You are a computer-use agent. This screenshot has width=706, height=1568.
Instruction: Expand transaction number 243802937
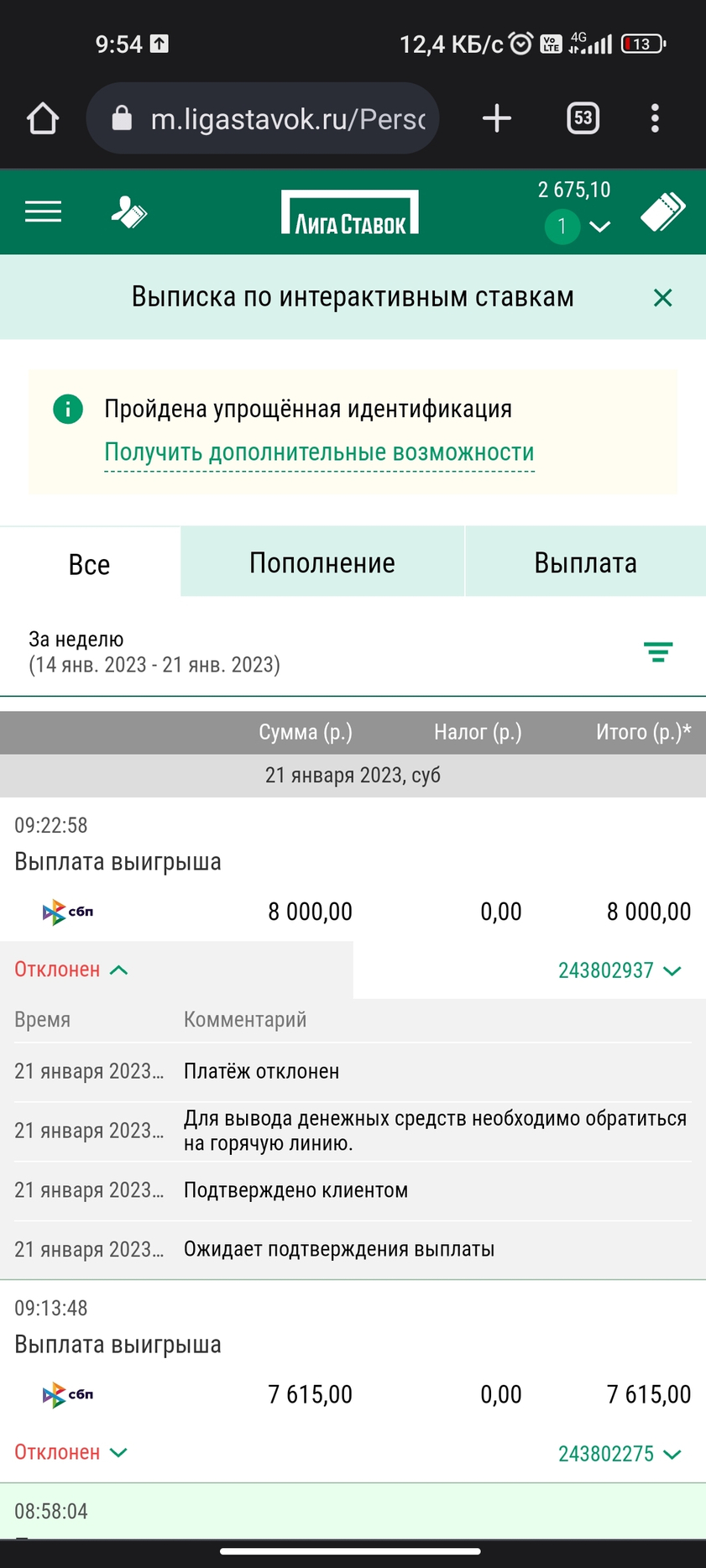coord(620,970)
